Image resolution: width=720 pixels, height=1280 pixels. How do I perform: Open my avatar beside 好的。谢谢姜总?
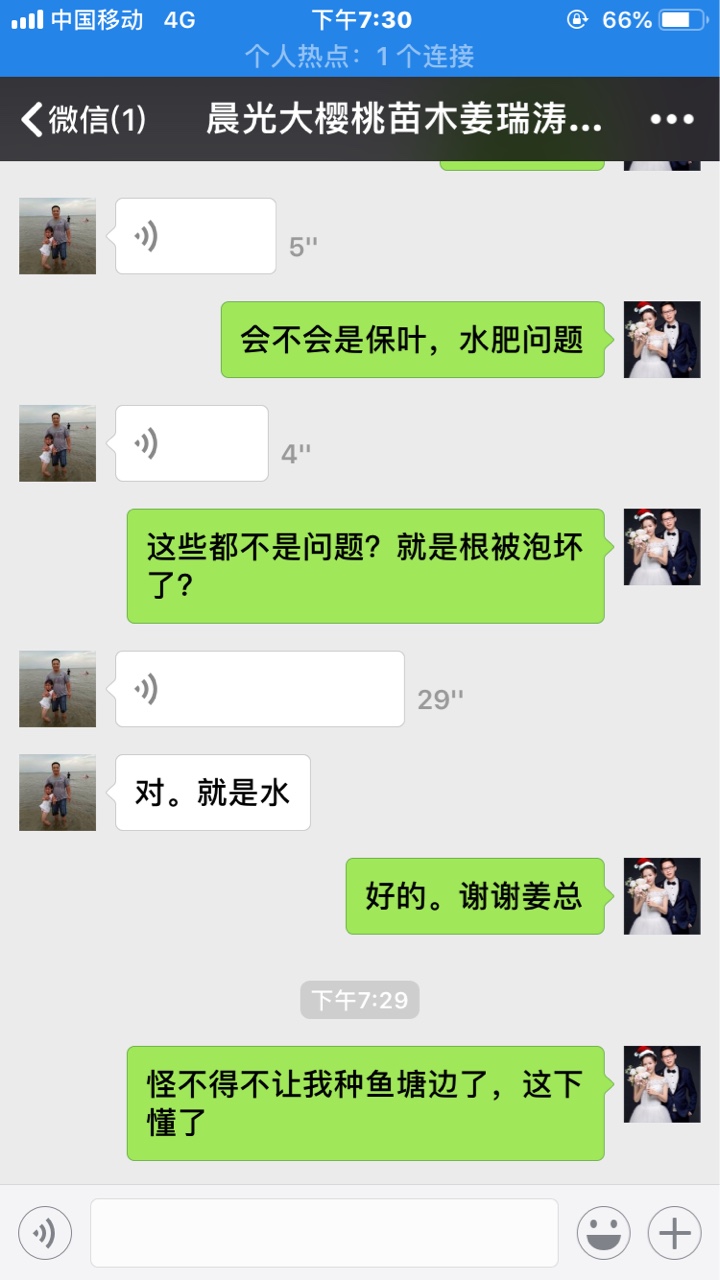(662, 896)
